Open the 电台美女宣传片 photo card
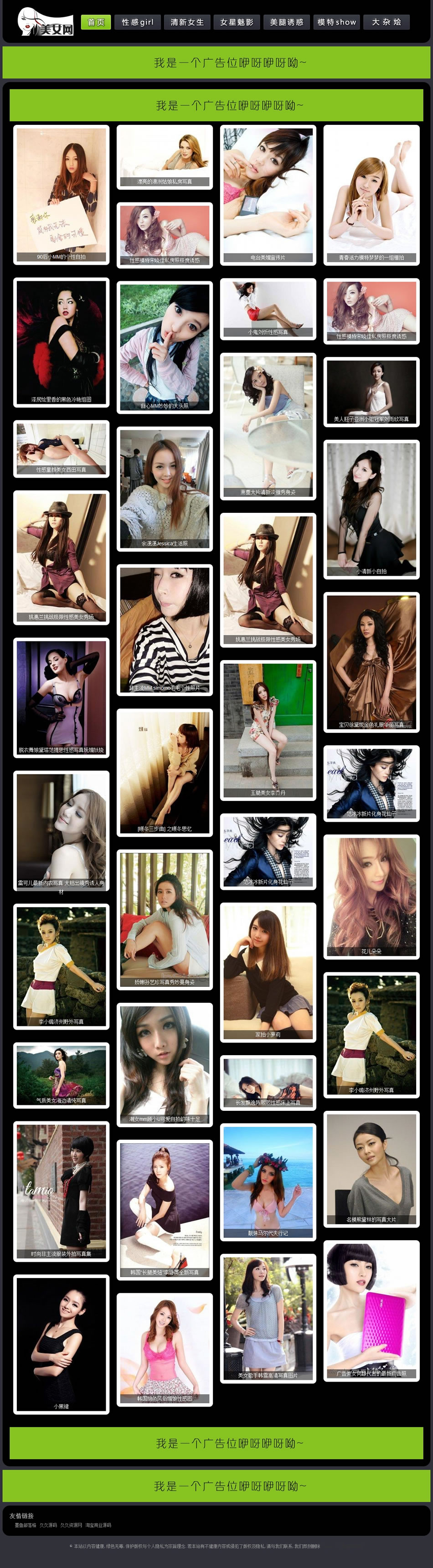 (268, 195)
